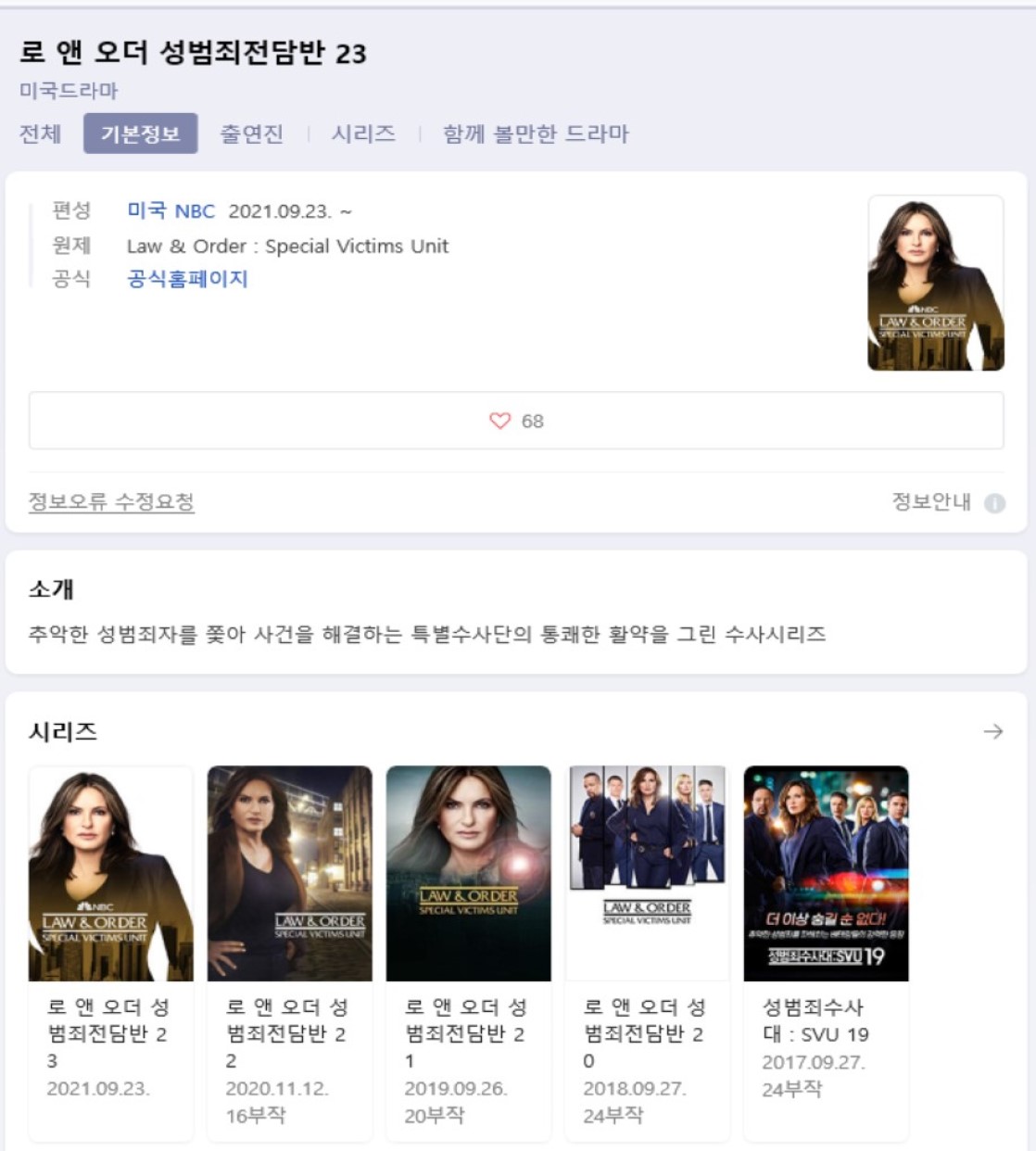Go to the 시리즈 tab
This screenshot has width=1036, height=1151.
pyautogui.click(x=363, y=133)
